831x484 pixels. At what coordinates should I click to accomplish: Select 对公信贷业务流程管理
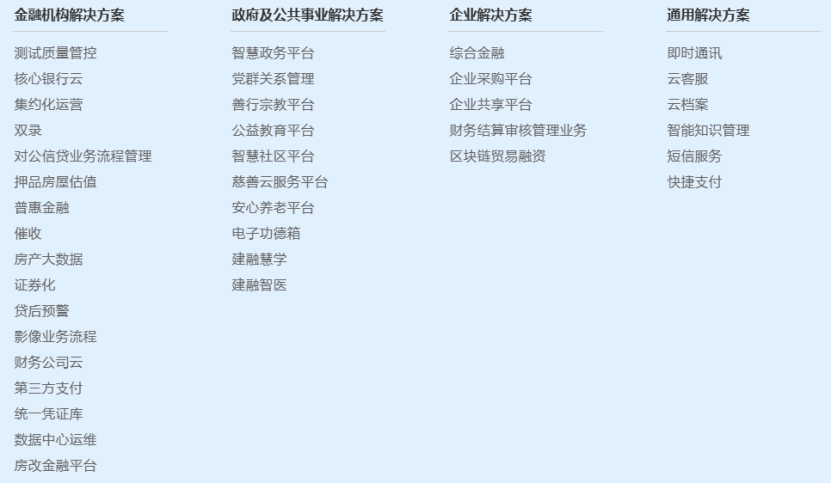point(83,156)
